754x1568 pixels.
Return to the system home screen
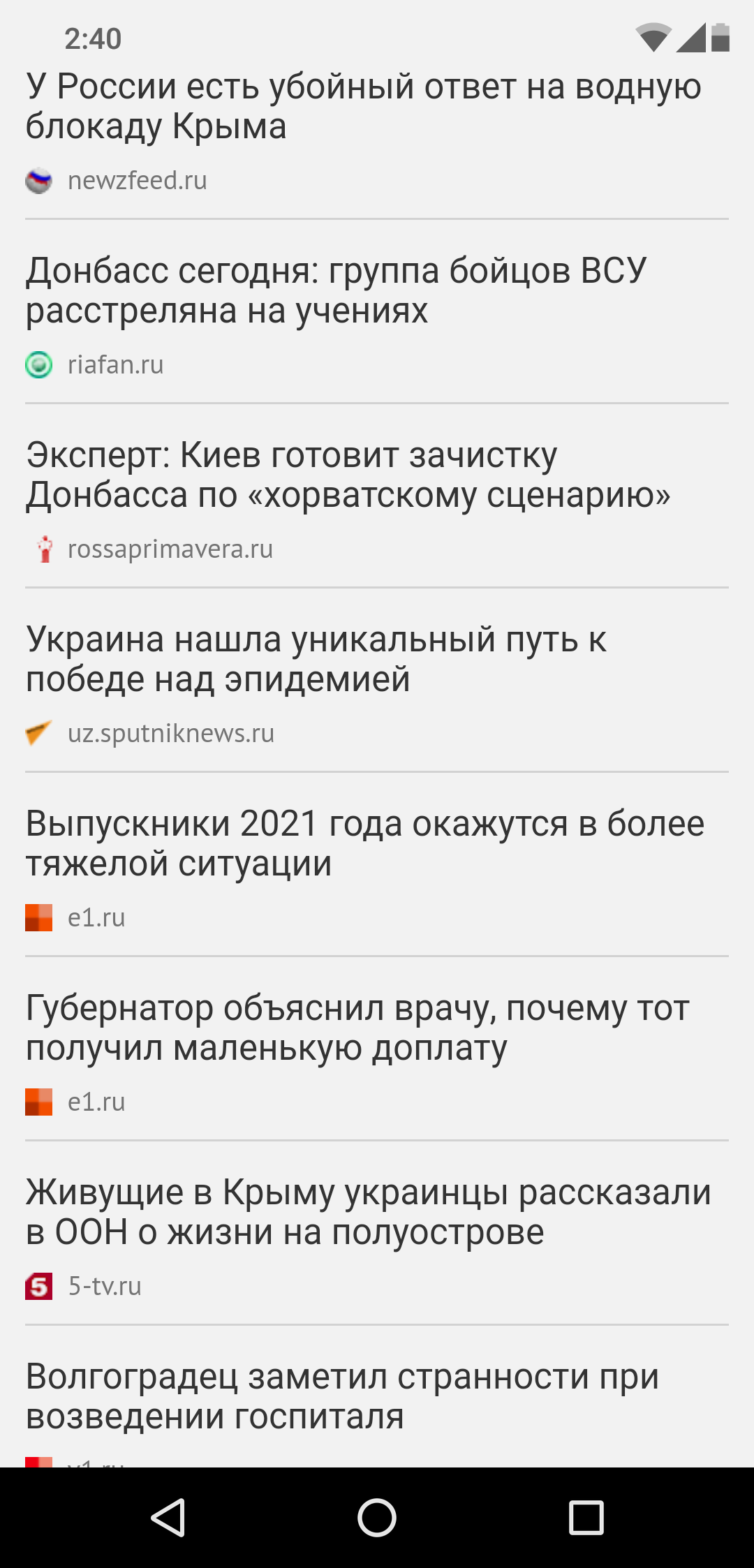click(377, 1517)
